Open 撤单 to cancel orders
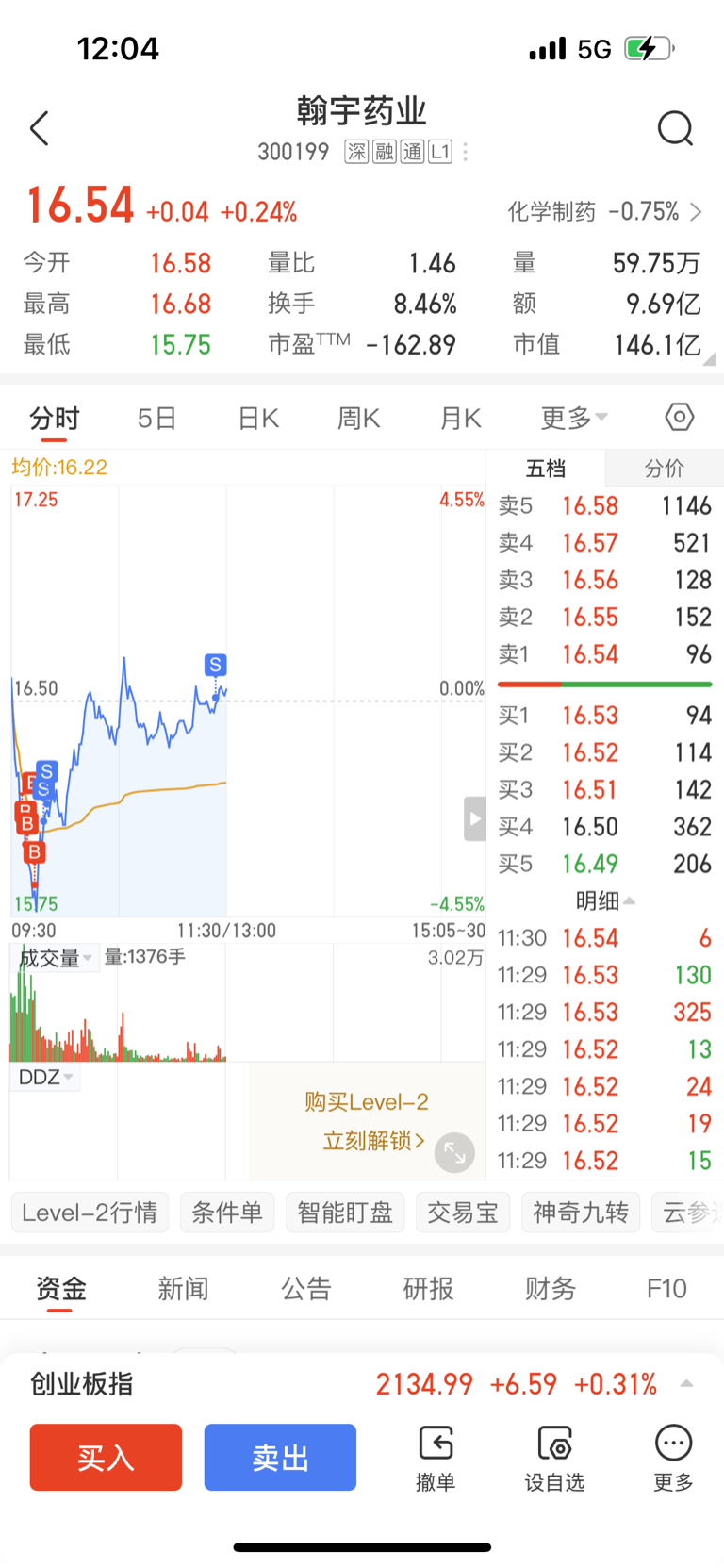The width and height of the screenshot is (724, 1568). (436, 1459)
